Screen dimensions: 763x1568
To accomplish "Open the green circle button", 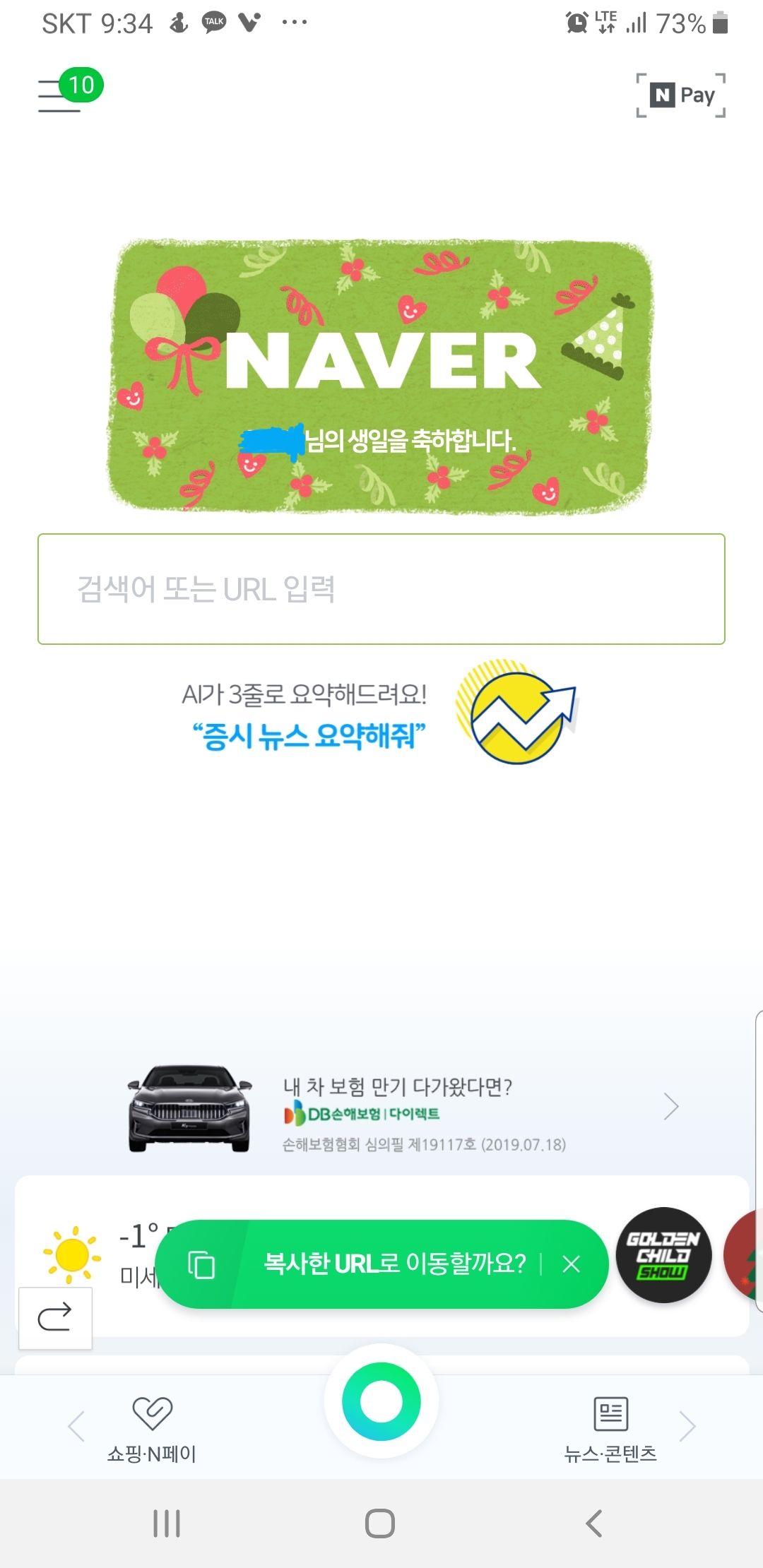I will click(381, 1402).
